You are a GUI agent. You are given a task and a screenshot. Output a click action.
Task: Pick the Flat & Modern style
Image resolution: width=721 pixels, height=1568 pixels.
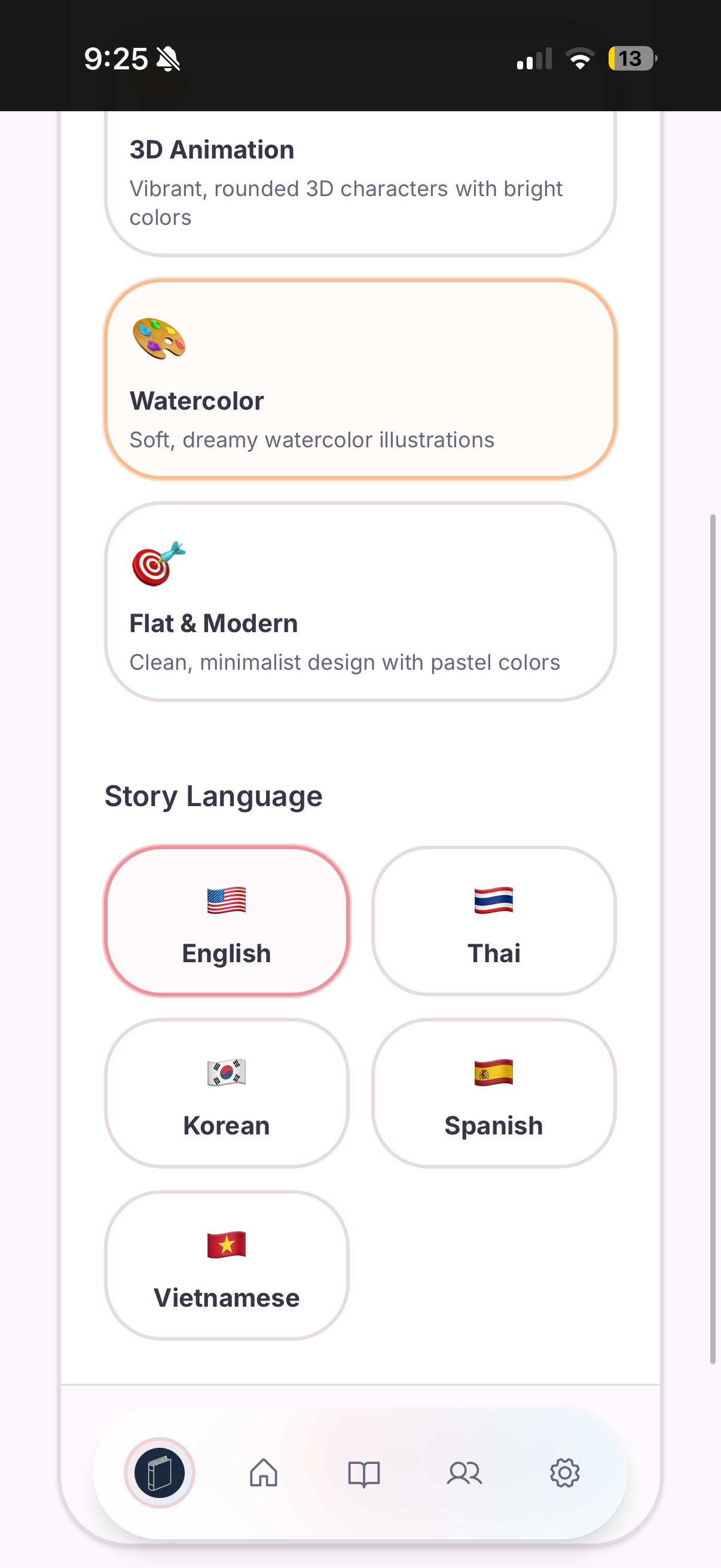tap(360, 602)
